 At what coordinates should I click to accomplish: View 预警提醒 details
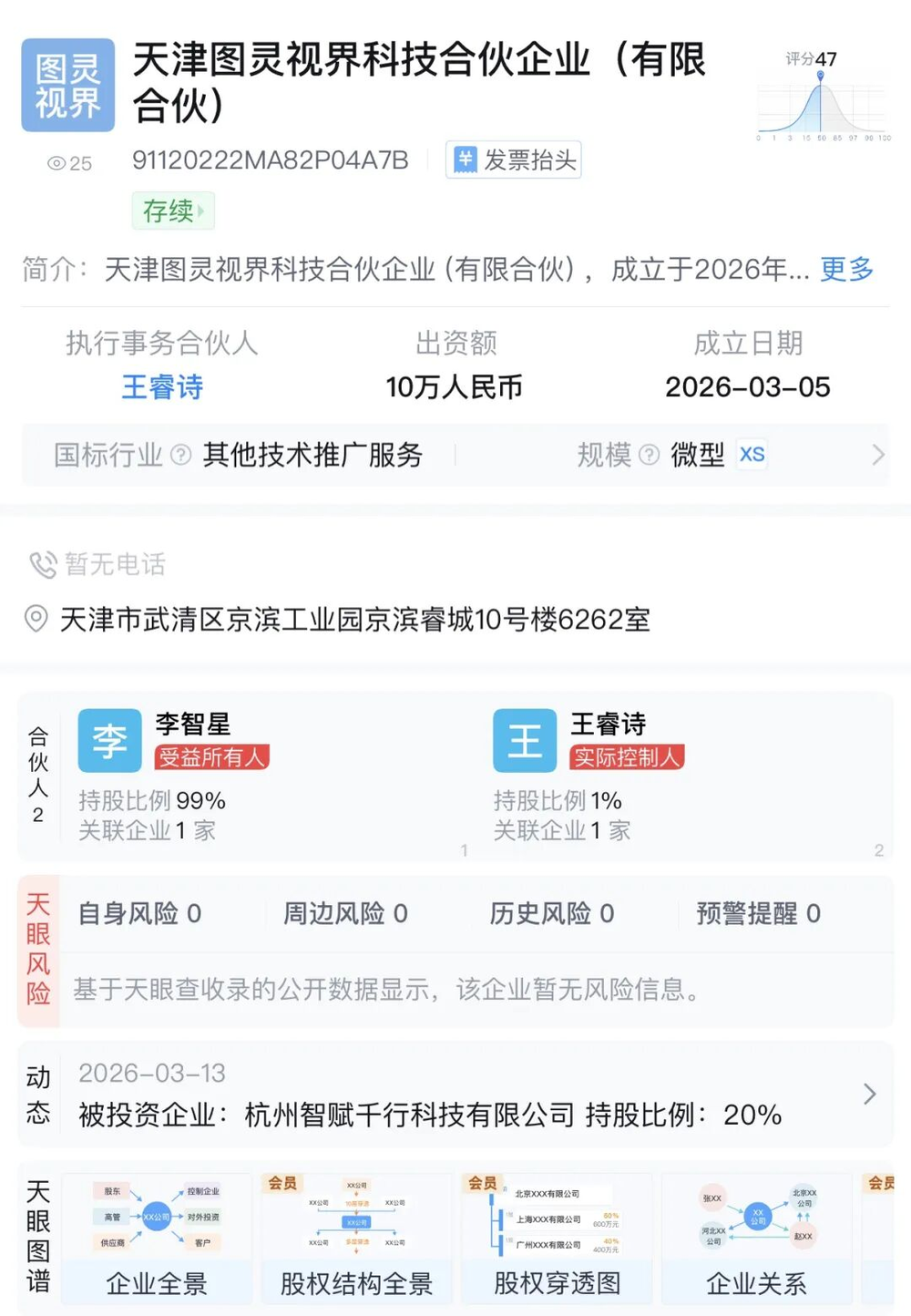point(758,913)
